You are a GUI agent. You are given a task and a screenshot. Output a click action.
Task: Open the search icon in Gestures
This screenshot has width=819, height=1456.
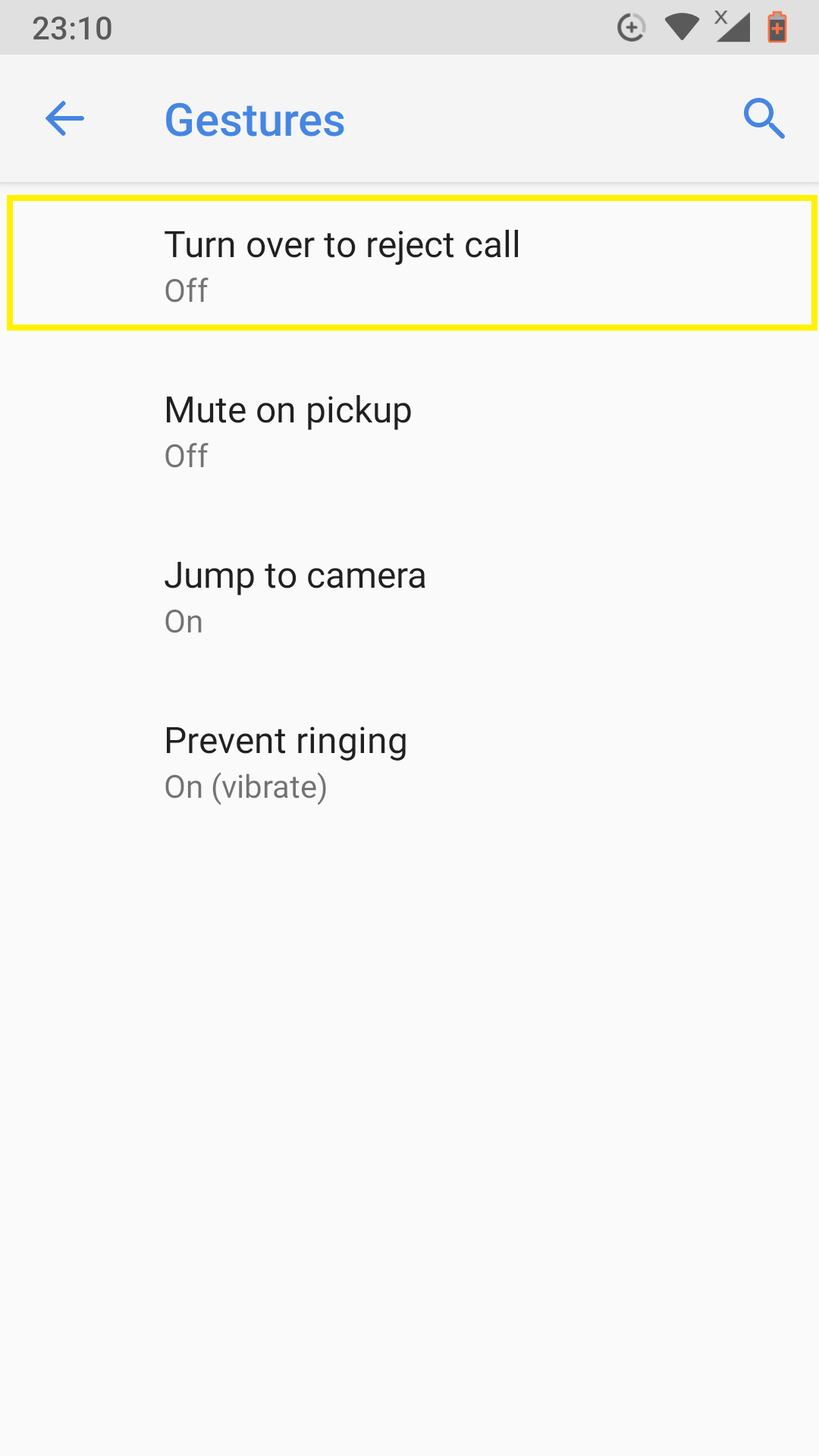tap(764, 119)
